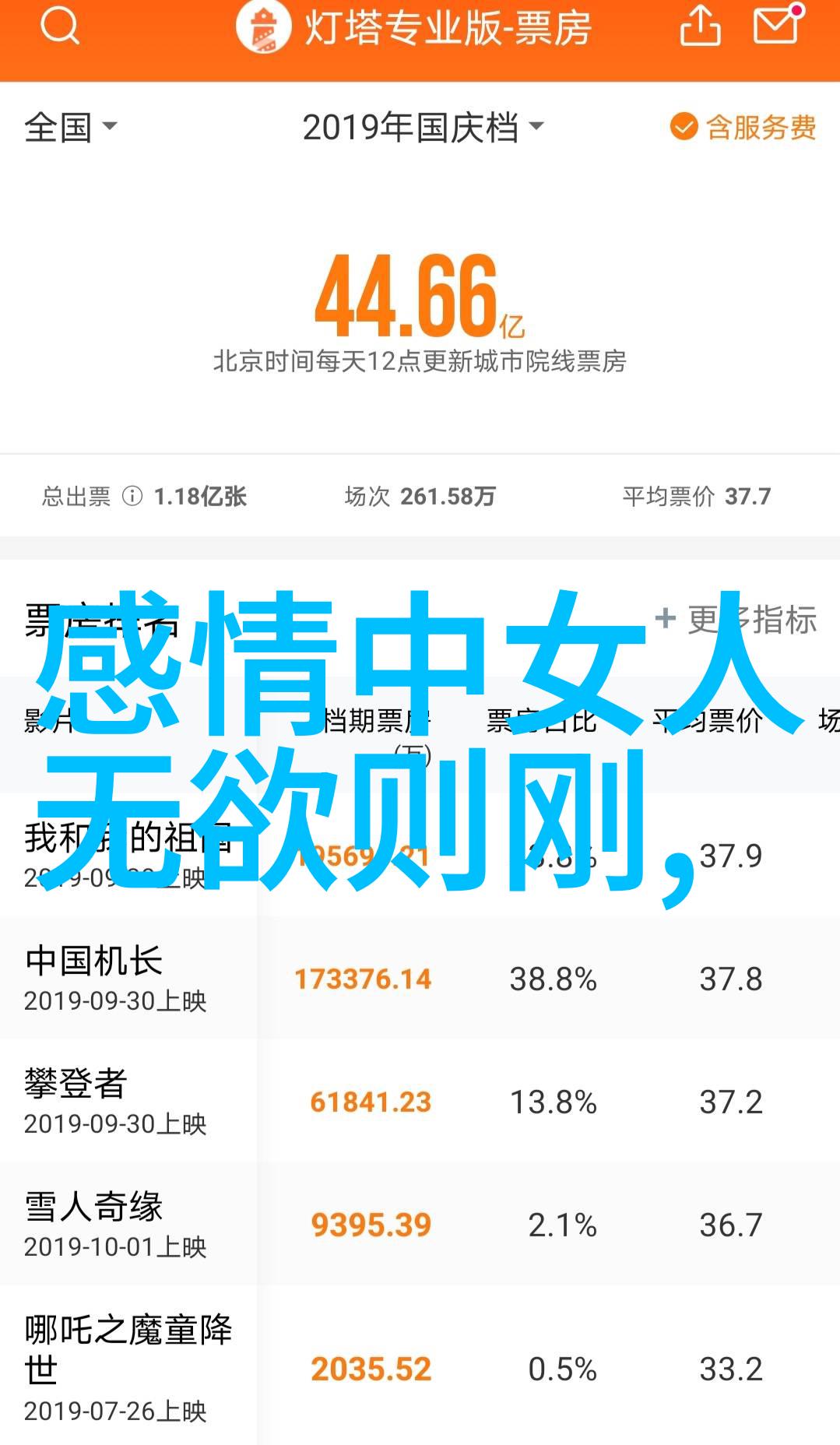This screenshot has height=1445, width=840.
Task: Toggle the 含服务费 option
Action: point(743,127)
